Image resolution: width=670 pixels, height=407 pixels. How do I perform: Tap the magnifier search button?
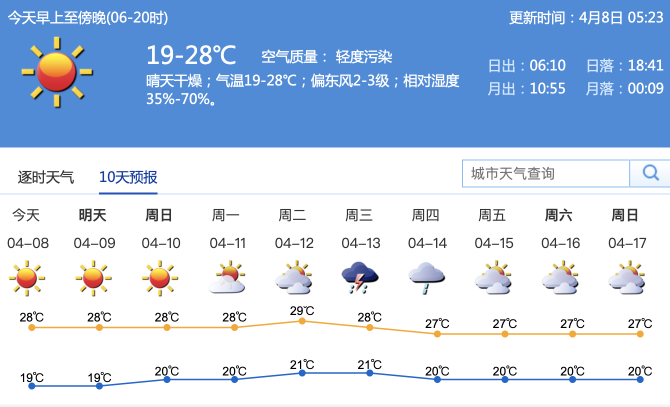[650, 173]
